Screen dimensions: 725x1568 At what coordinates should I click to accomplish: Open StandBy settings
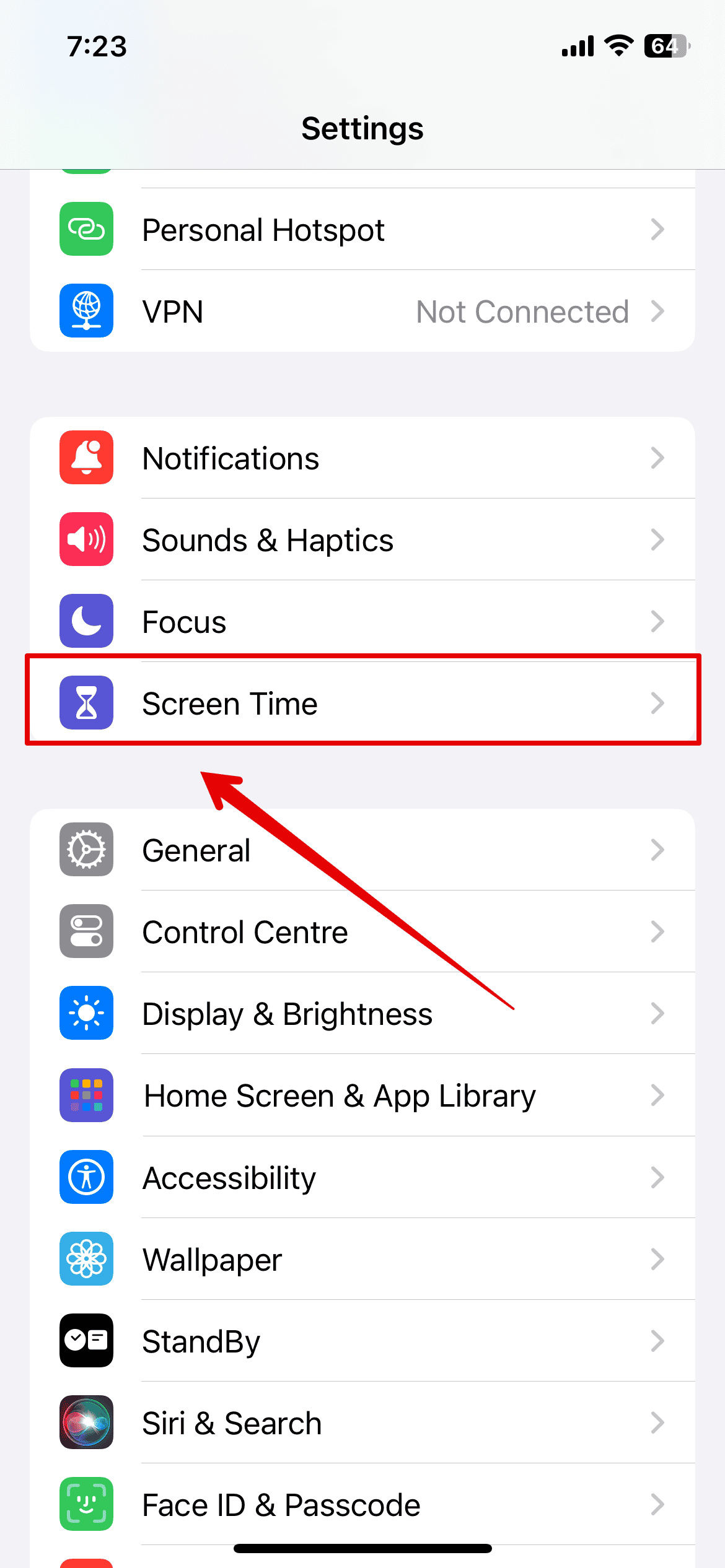(362, 1341)
